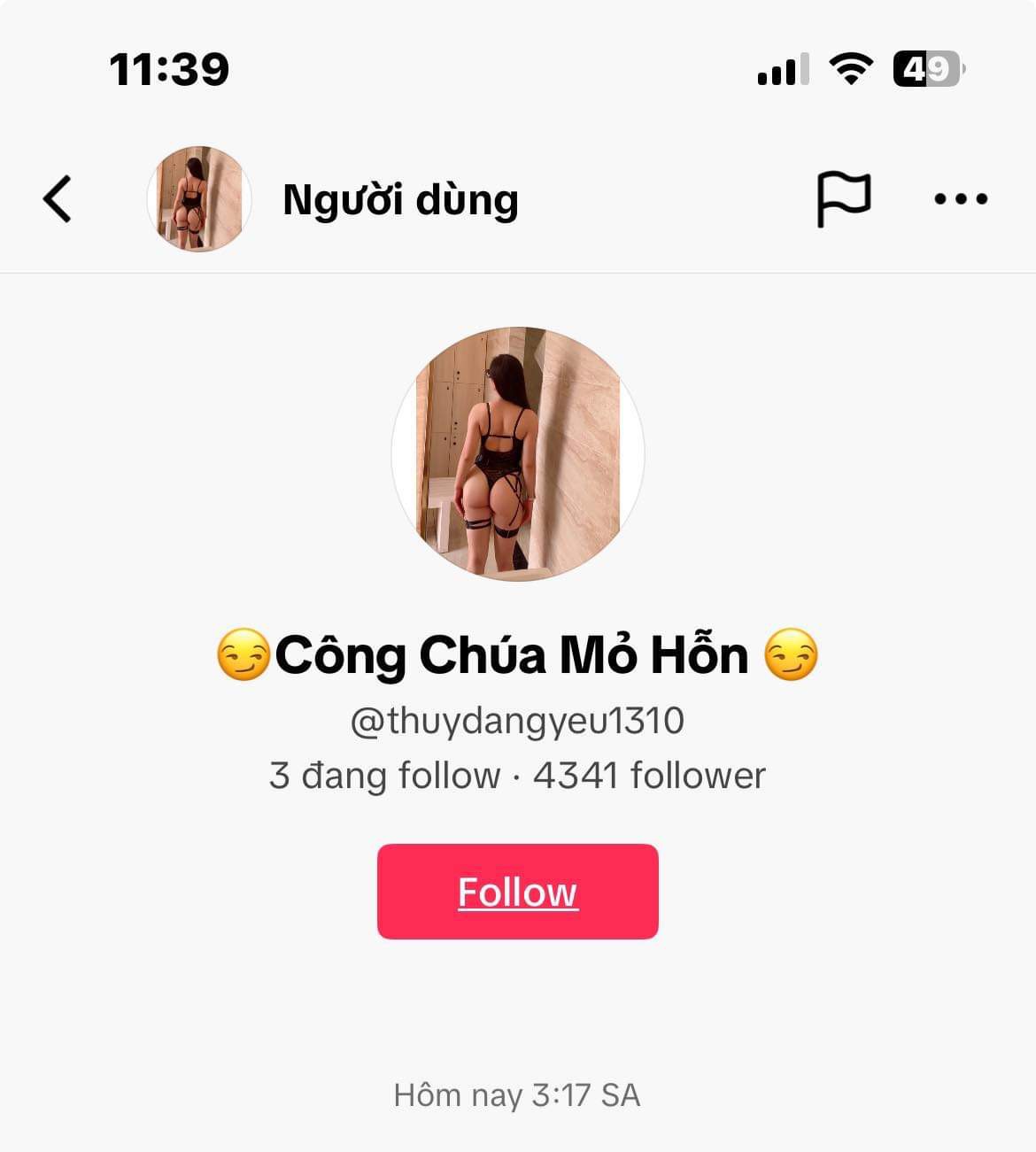This screenshot has height=1152, width=1036.
Task: Report this user with the flag icon
Action: (843, 198)
